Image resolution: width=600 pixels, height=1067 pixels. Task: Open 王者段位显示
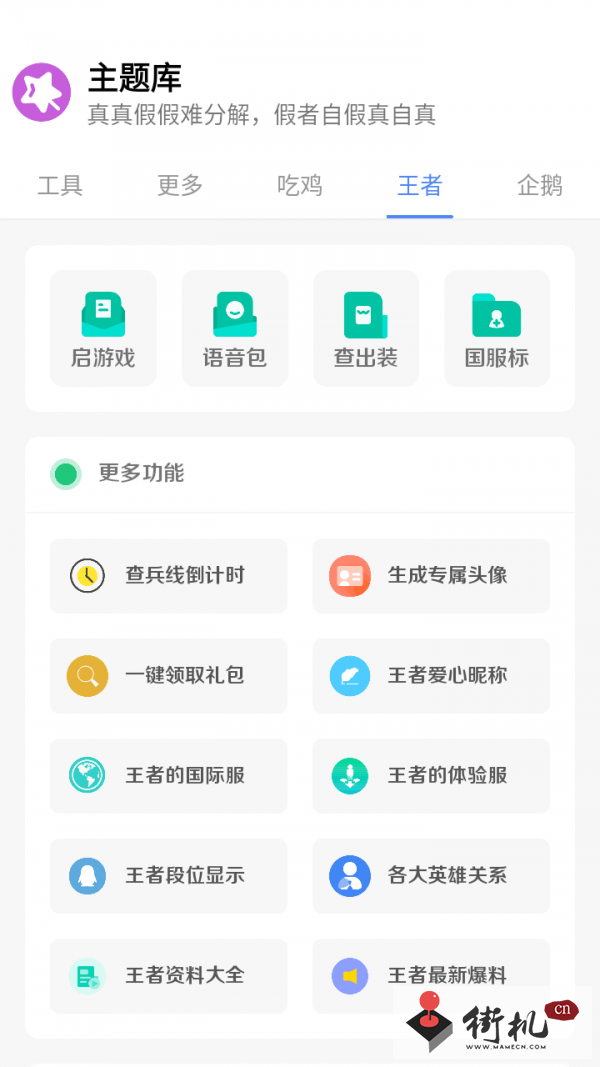[x=169, y=876]
